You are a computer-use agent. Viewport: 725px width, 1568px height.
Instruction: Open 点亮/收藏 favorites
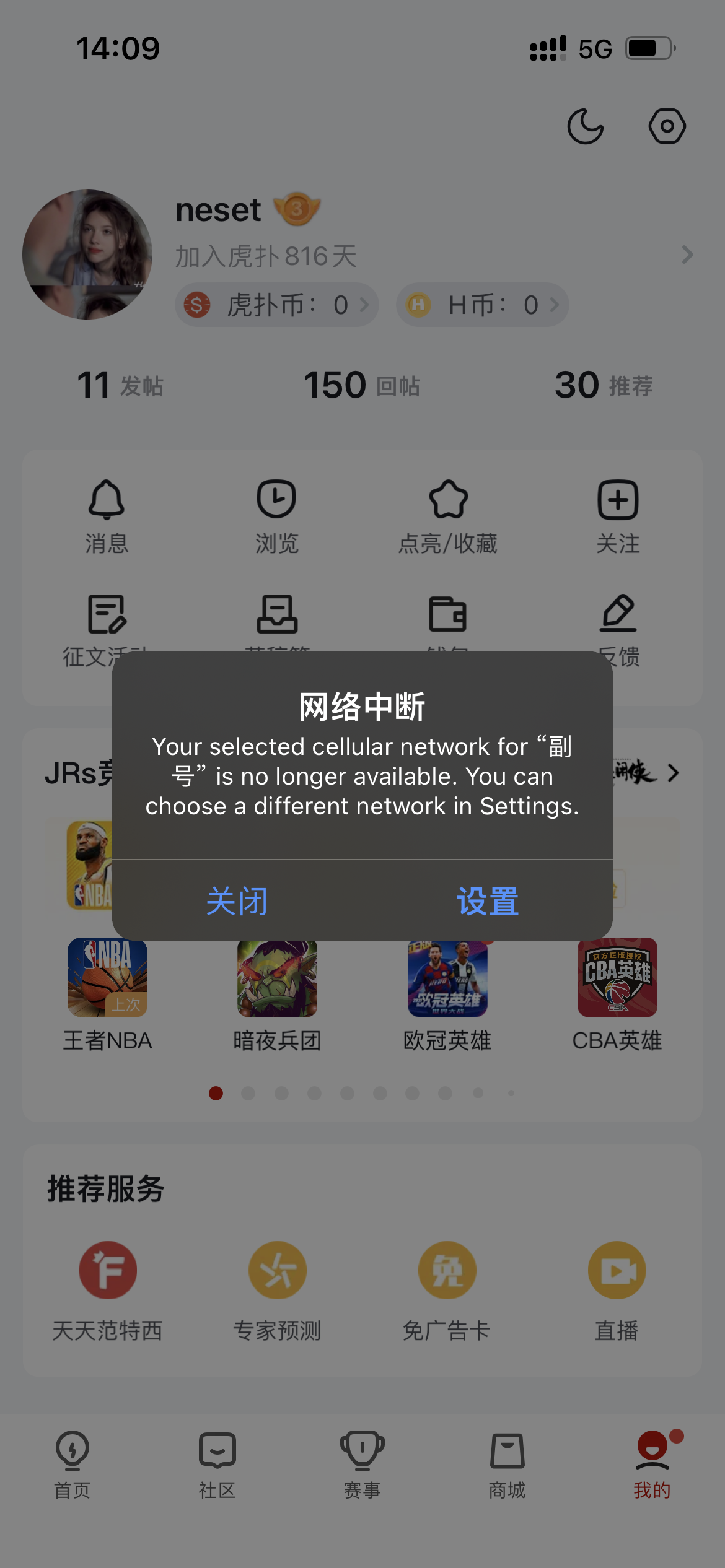pyautogui.click(x=448, y=515)
